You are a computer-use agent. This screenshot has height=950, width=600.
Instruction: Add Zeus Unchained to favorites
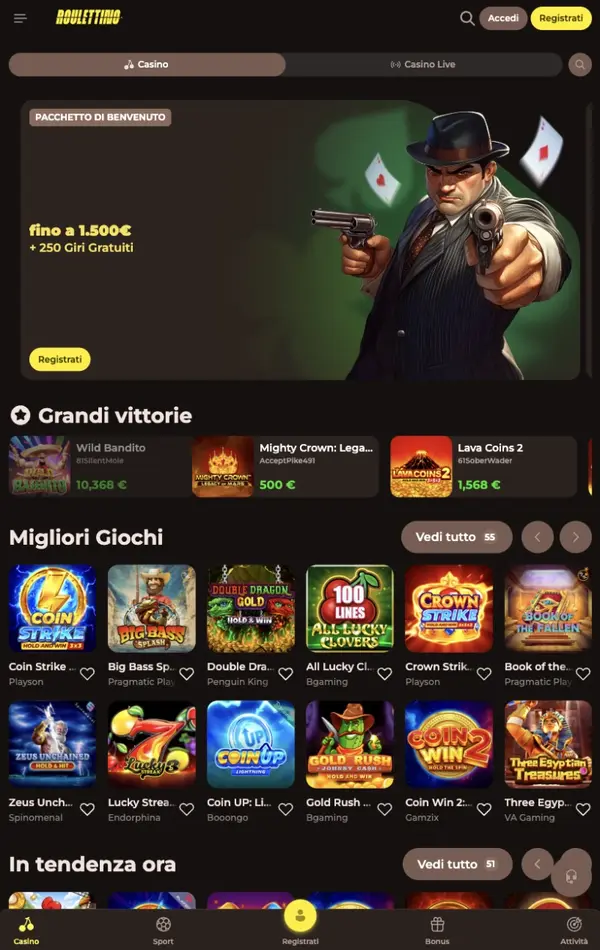pyautogui.click(x=87, y=809)
